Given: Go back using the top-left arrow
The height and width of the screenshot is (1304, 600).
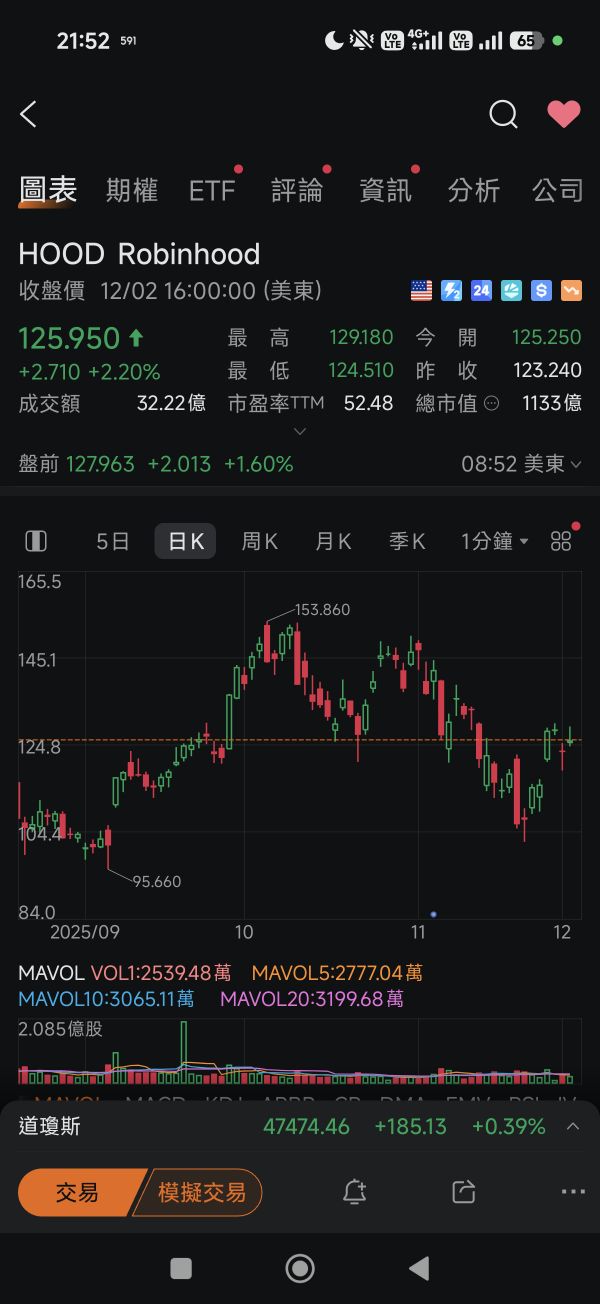Looking at the screenshot, I should [x=28, y=115].
